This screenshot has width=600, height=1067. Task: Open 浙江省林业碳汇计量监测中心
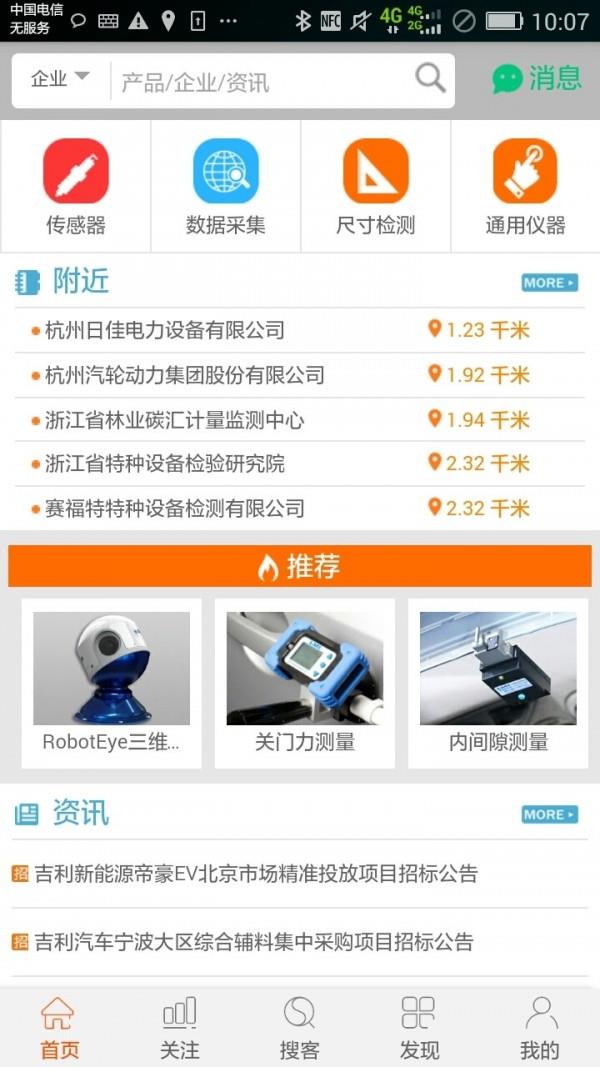coord(175,420)
